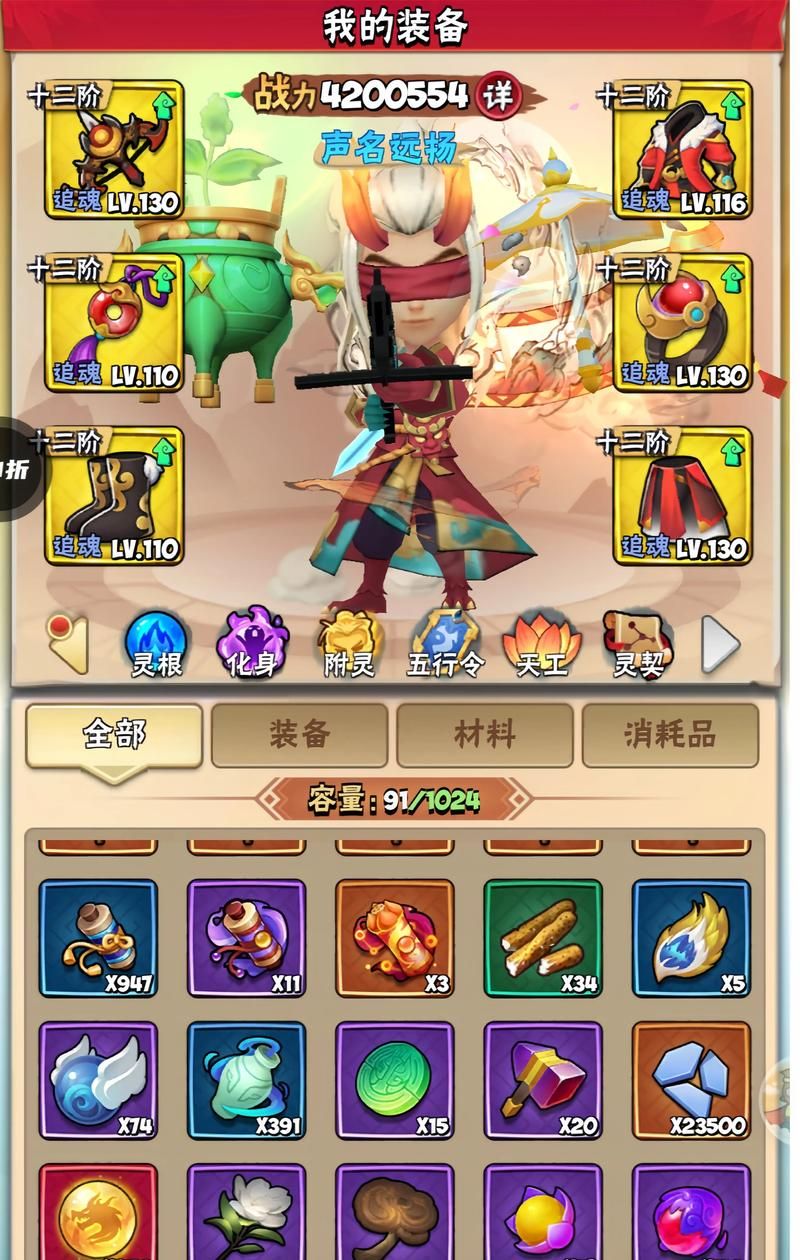This screenshot has width=800, height=1260.
Task: Select the red robe armor slot LV.116
Action: click(682, 150)
